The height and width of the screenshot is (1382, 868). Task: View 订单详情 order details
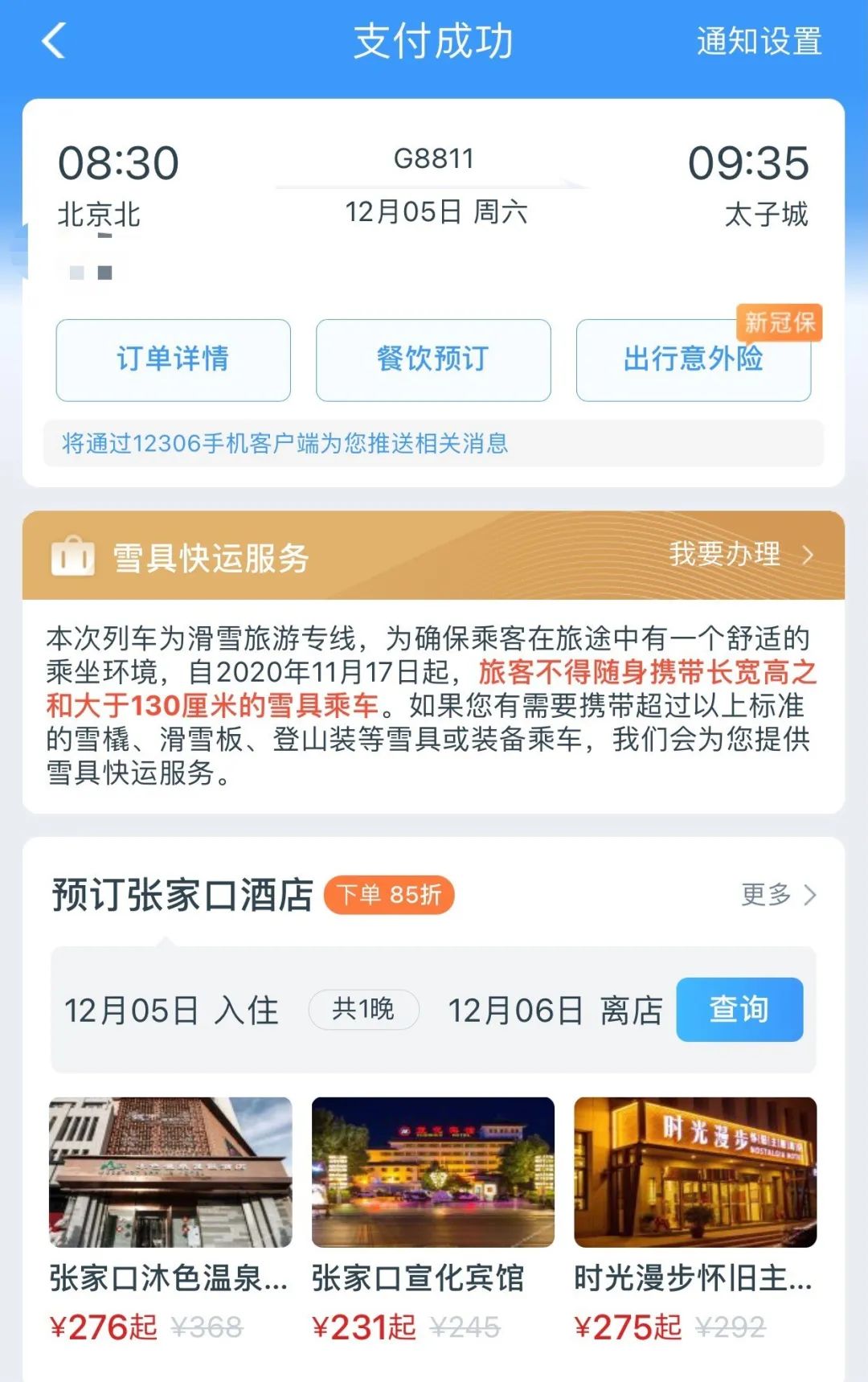pyautogui.click(x=173, y=359)
